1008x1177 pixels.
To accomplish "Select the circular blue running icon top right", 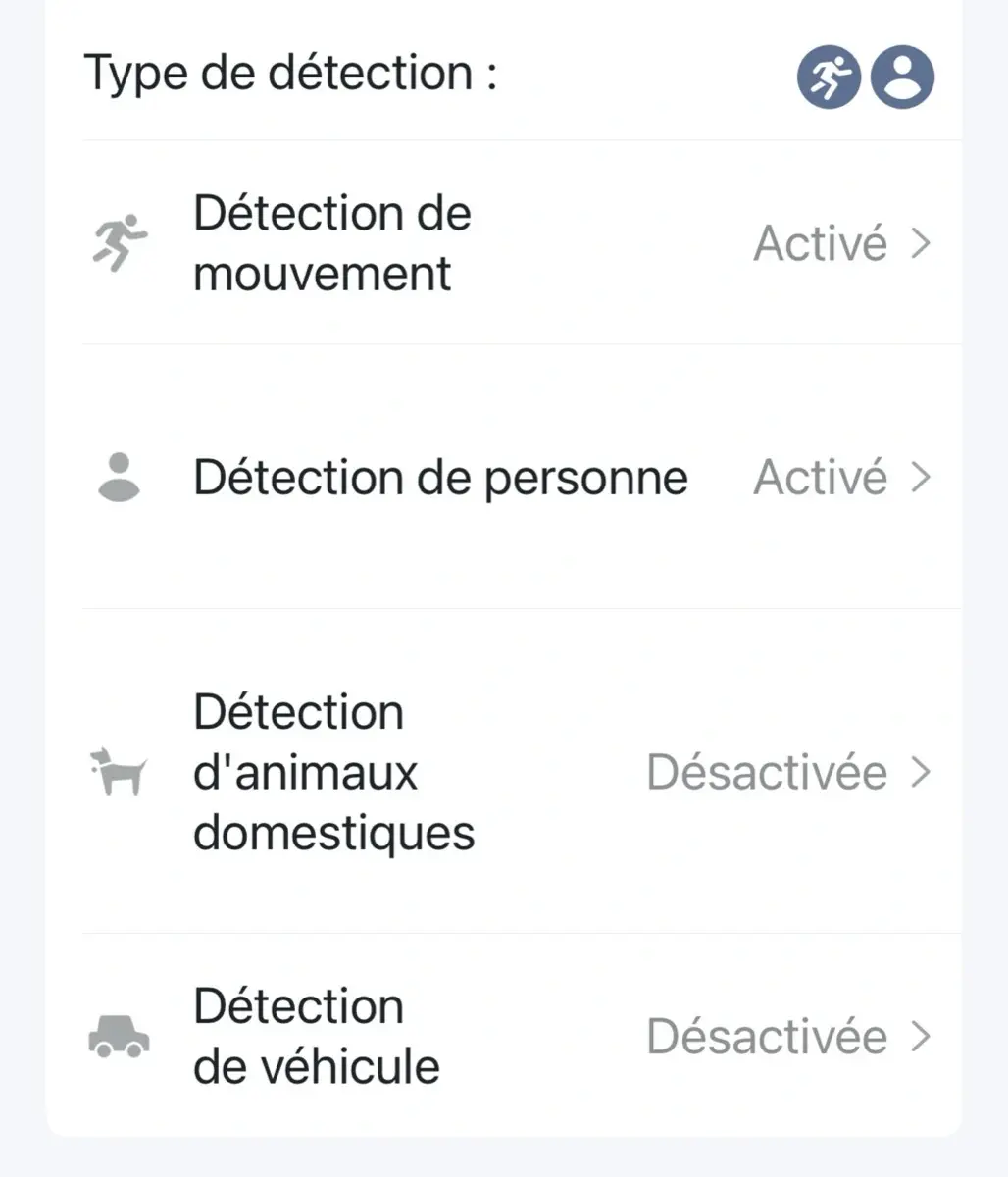I will point(827,76).
